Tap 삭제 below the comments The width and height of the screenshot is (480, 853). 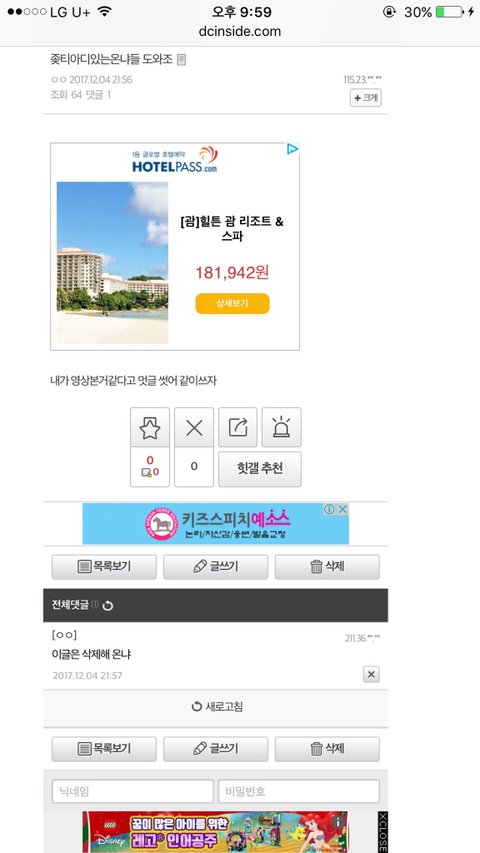pos(327,749)
